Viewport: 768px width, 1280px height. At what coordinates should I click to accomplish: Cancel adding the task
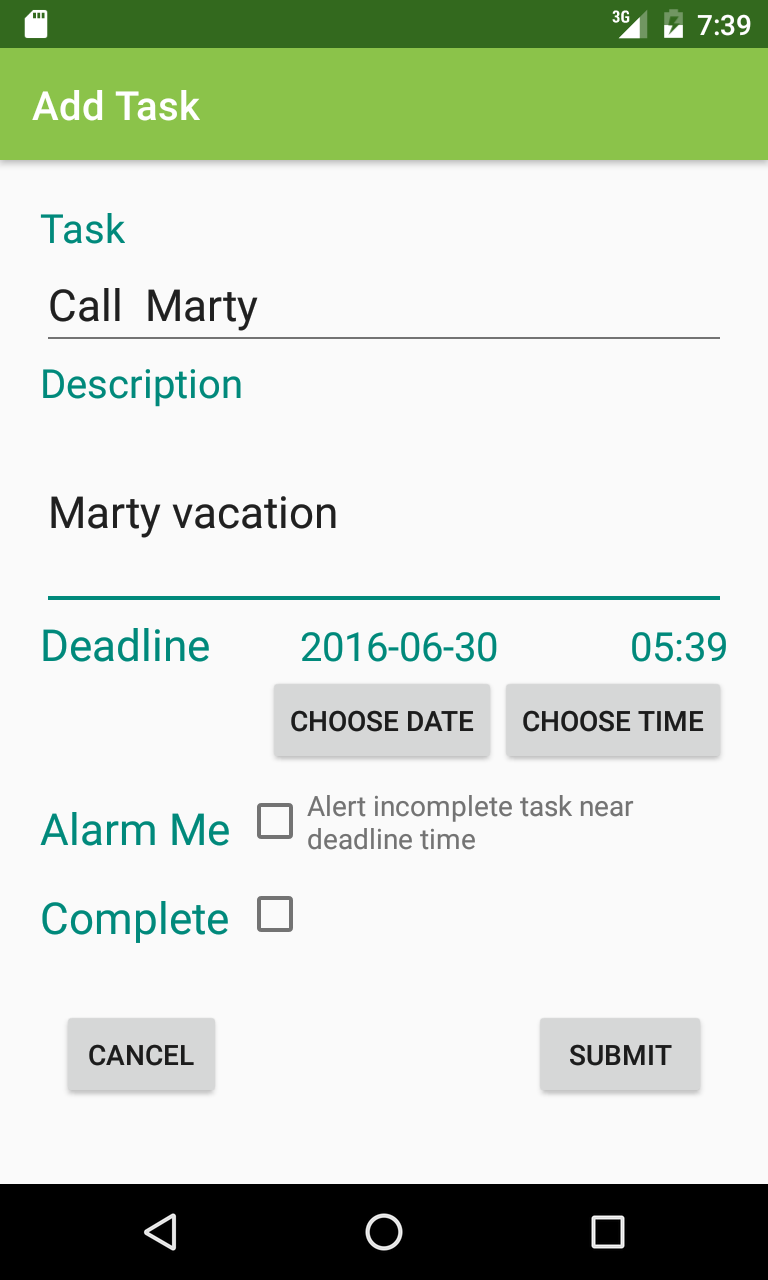(x=141, y=1055)
